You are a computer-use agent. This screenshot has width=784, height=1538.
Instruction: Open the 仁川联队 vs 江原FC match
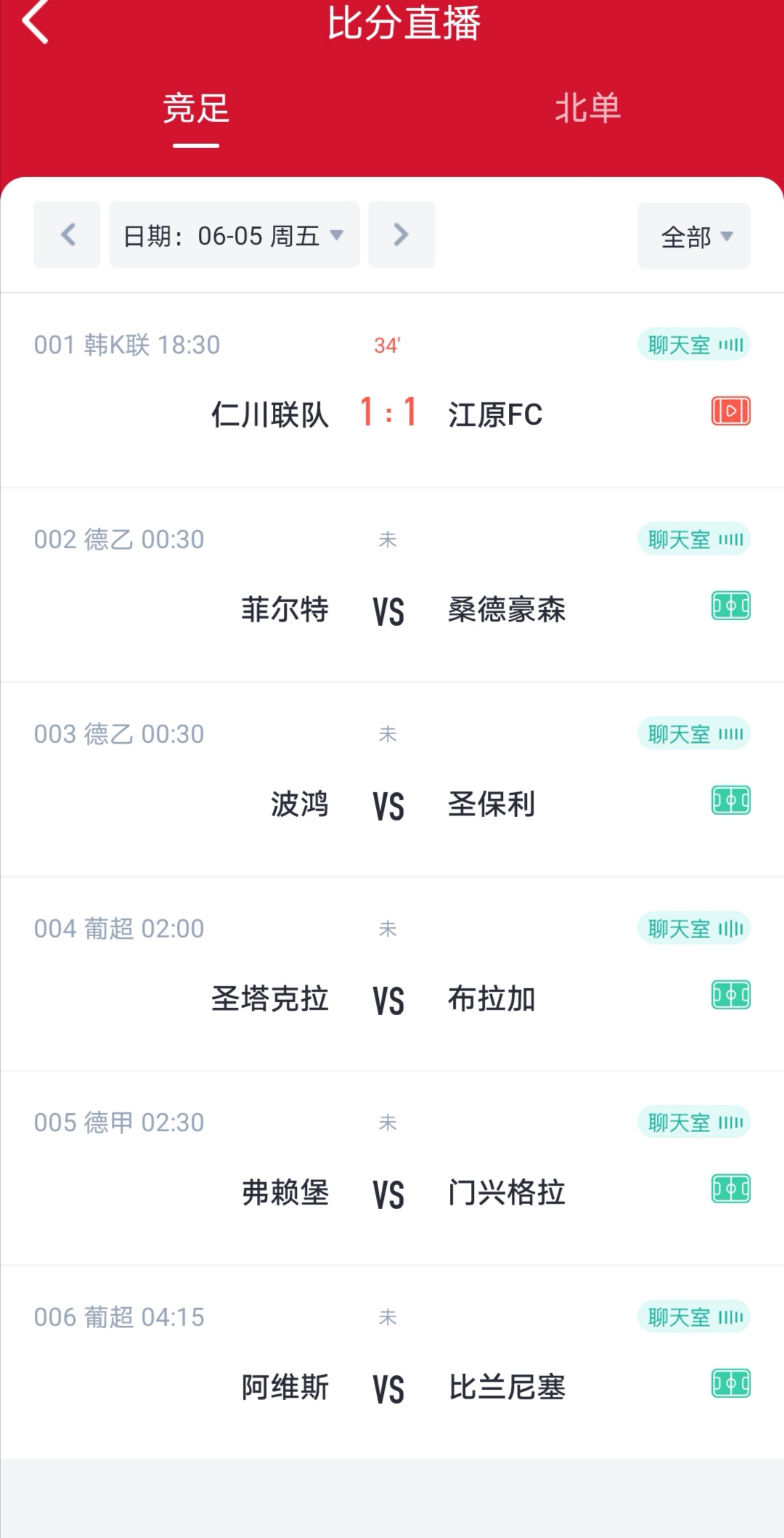[388, 414]
